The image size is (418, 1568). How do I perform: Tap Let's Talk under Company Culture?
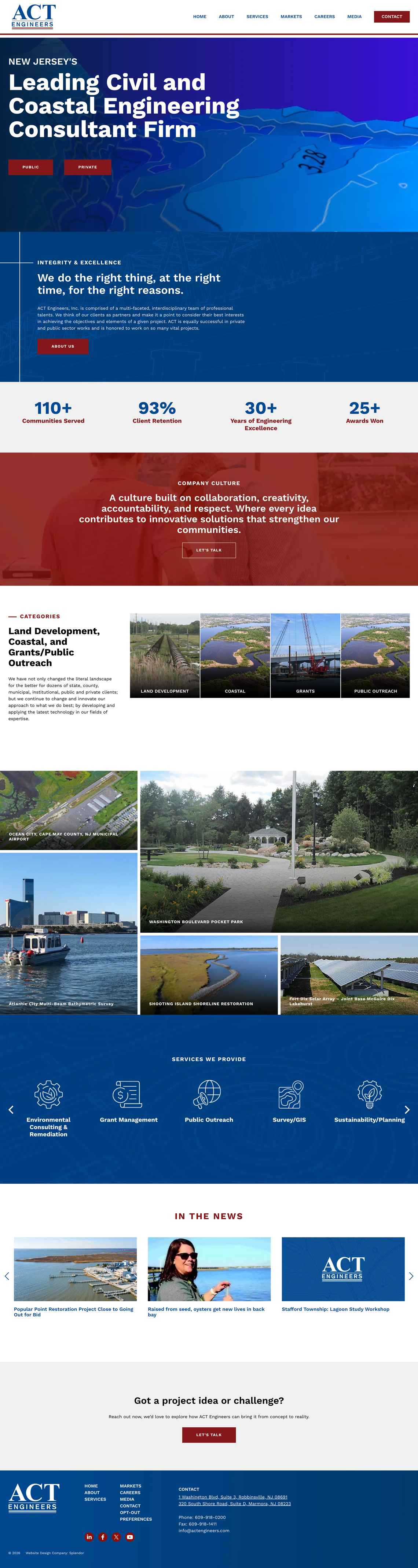208,550
